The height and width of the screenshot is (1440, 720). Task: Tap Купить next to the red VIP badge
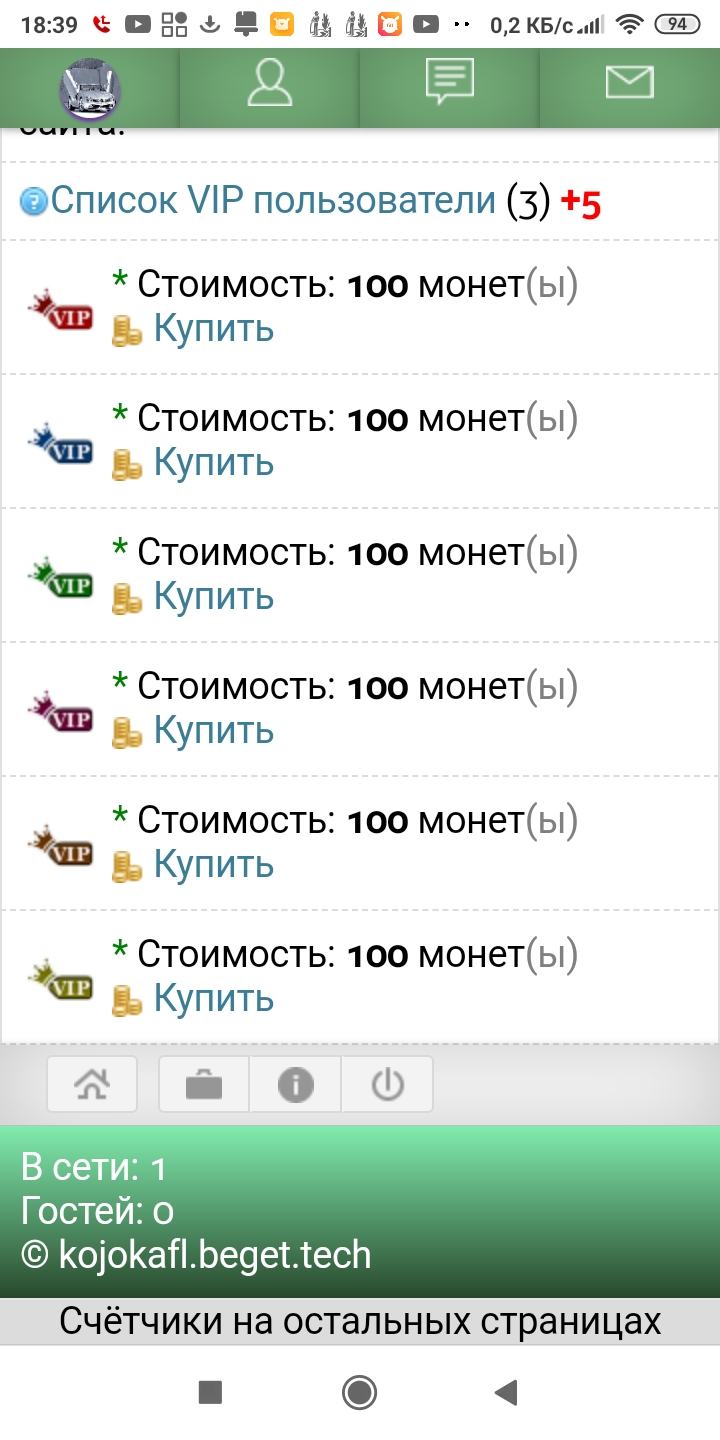[x=213, y=329]
